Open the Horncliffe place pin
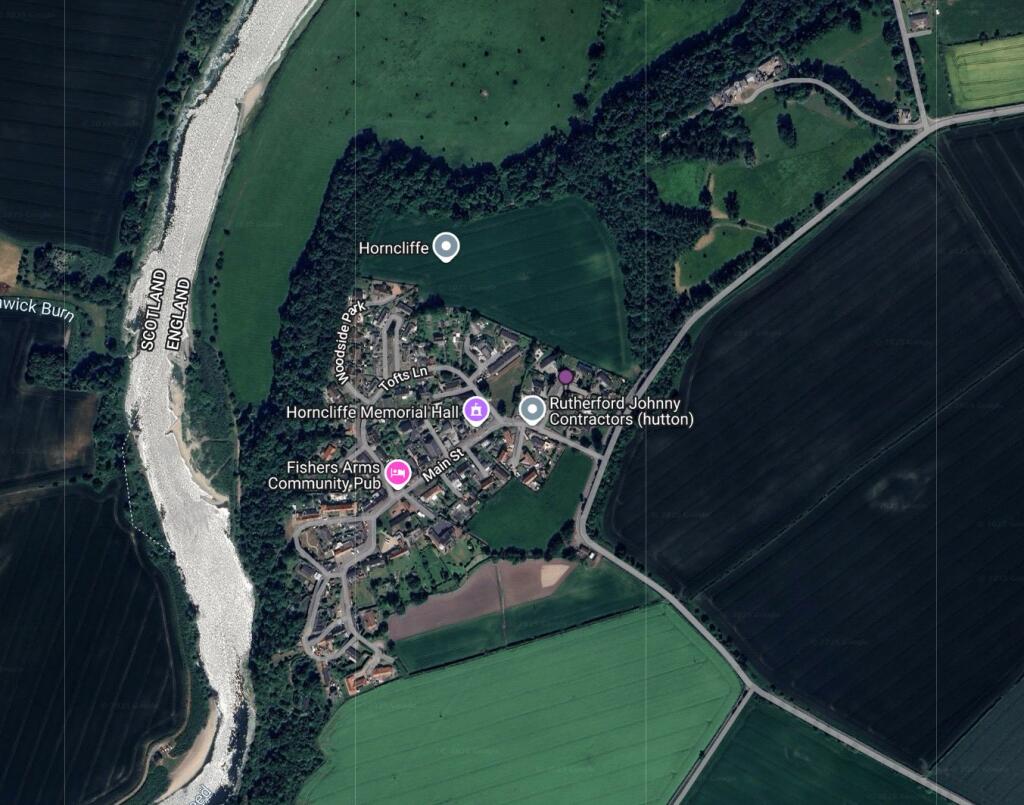 click(x=447, y=246)
